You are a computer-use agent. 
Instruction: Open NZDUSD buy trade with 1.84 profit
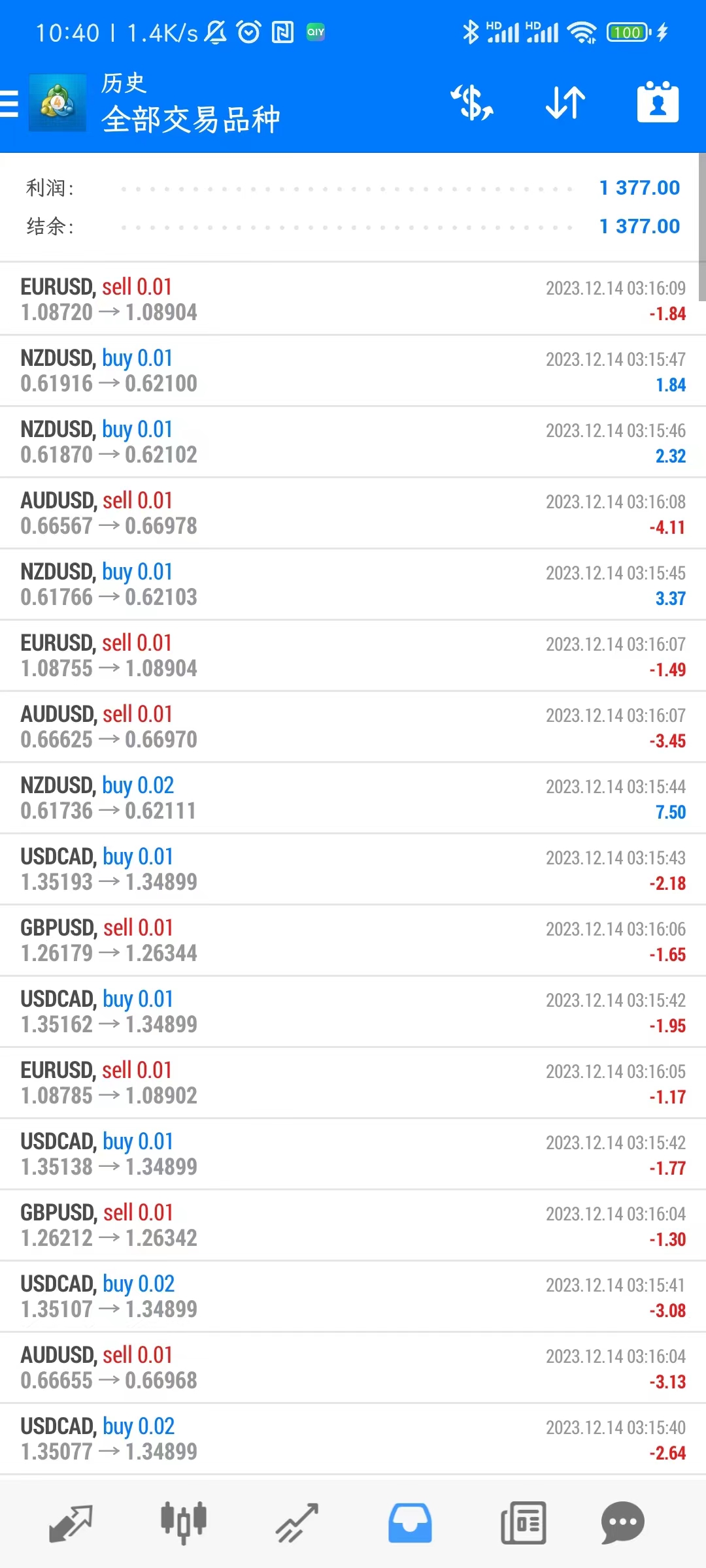(353, 370)
